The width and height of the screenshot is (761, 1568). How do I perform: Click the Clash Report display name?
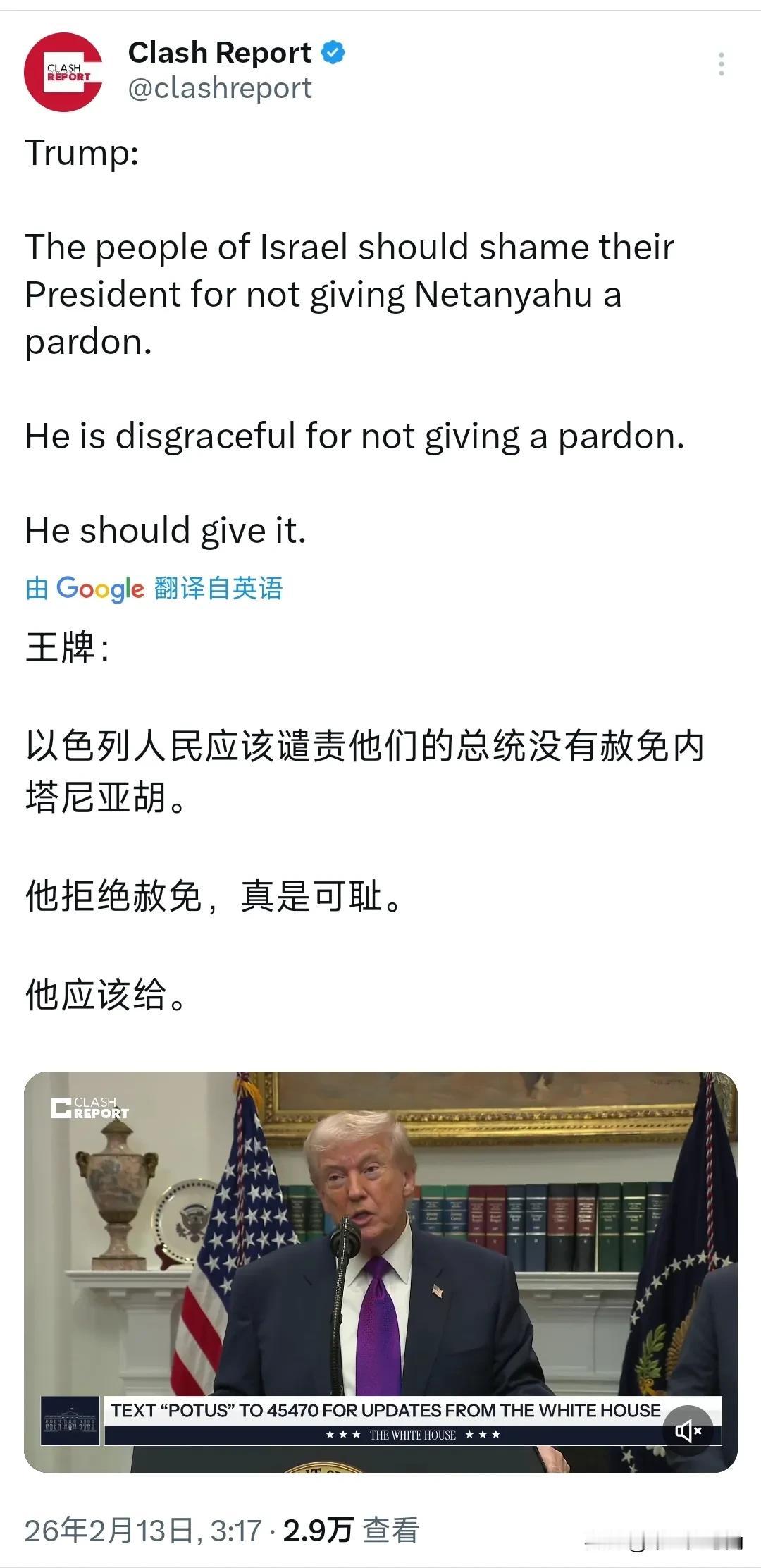point(218,51)
